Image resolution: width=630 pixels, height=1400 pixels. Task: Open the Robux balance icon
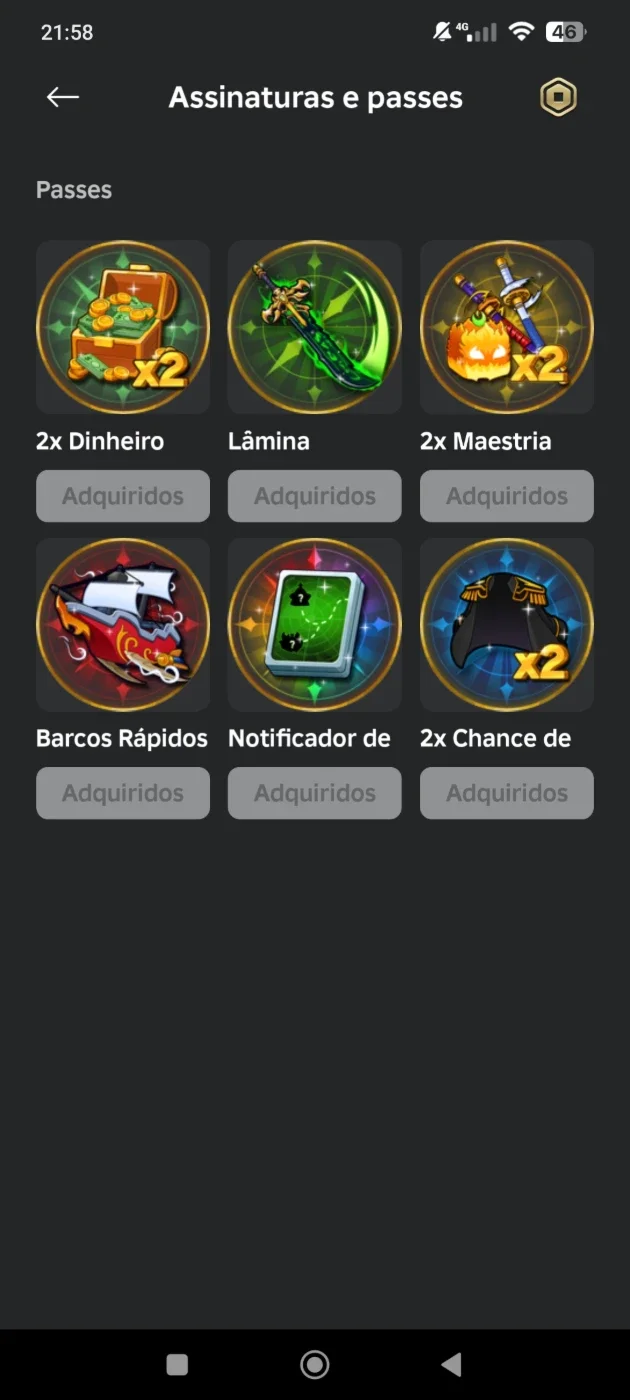click(x=558, y=97)
